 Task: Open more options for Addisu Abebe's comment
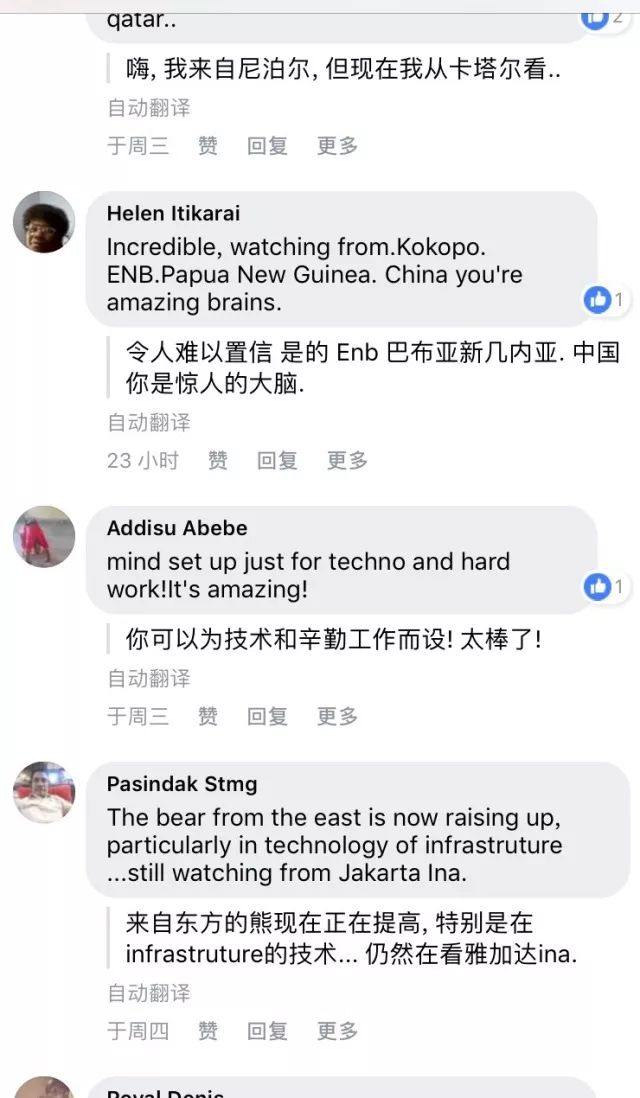pos(337,716)
